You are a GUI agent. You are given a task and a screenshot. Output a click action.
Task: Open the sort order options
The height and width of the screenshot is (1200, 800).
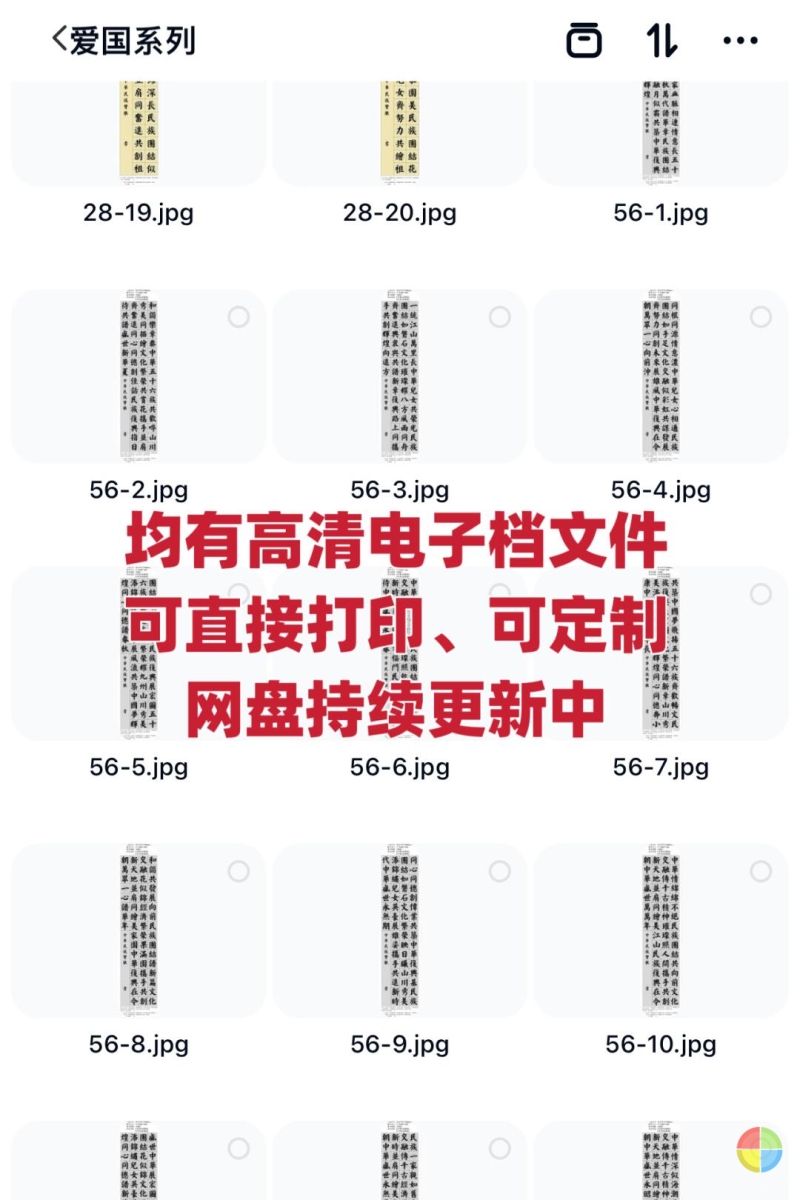(661, 41)
